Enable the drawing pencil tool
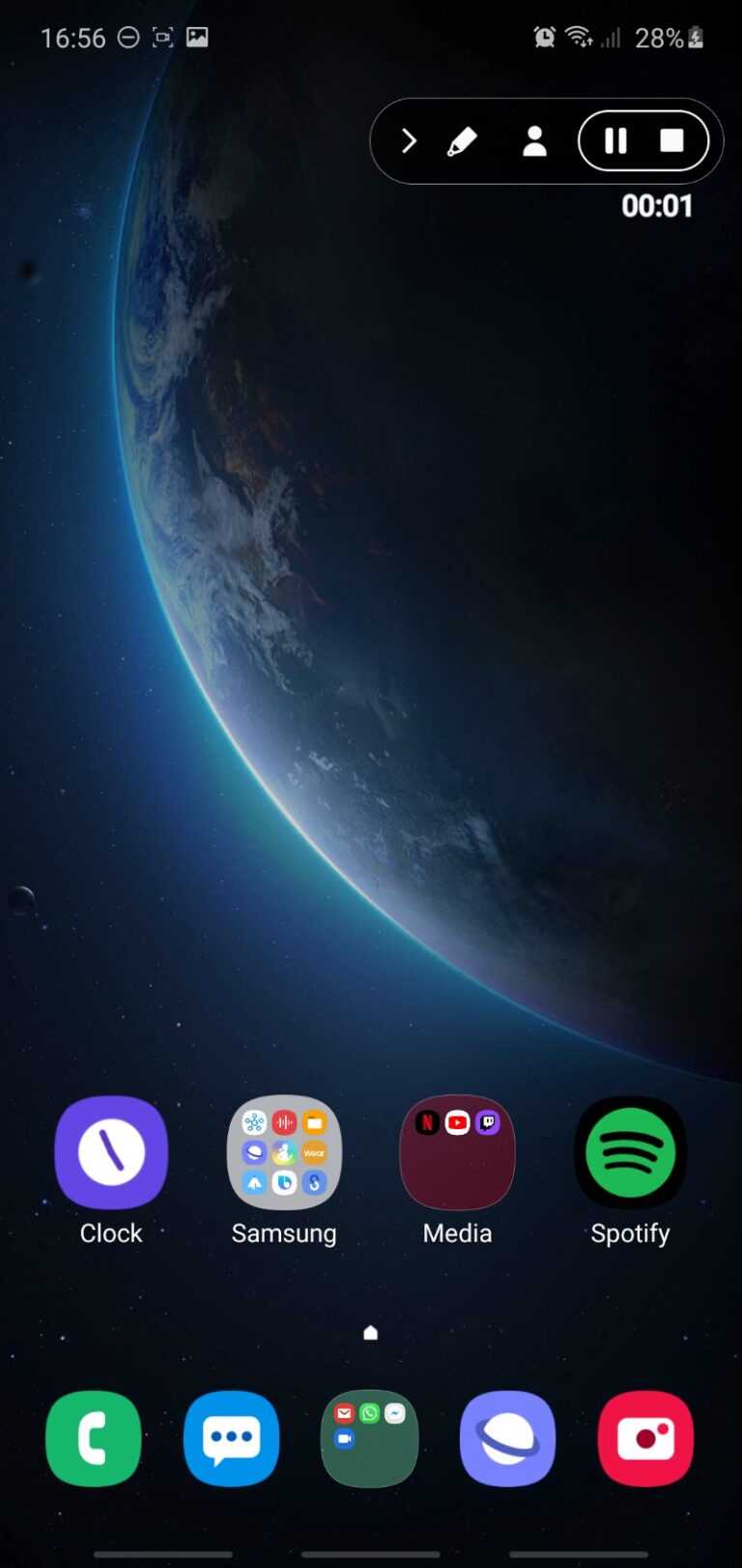Screen dimensions: 742x1568 tap(462, 142)
